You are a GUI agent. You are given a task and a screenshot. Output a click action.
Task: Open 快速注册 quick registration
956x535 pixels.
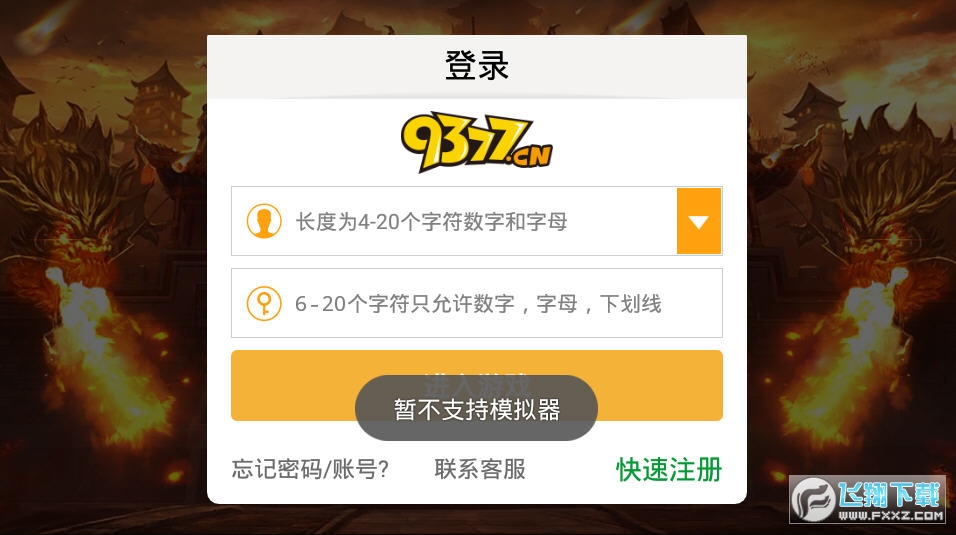668,469
